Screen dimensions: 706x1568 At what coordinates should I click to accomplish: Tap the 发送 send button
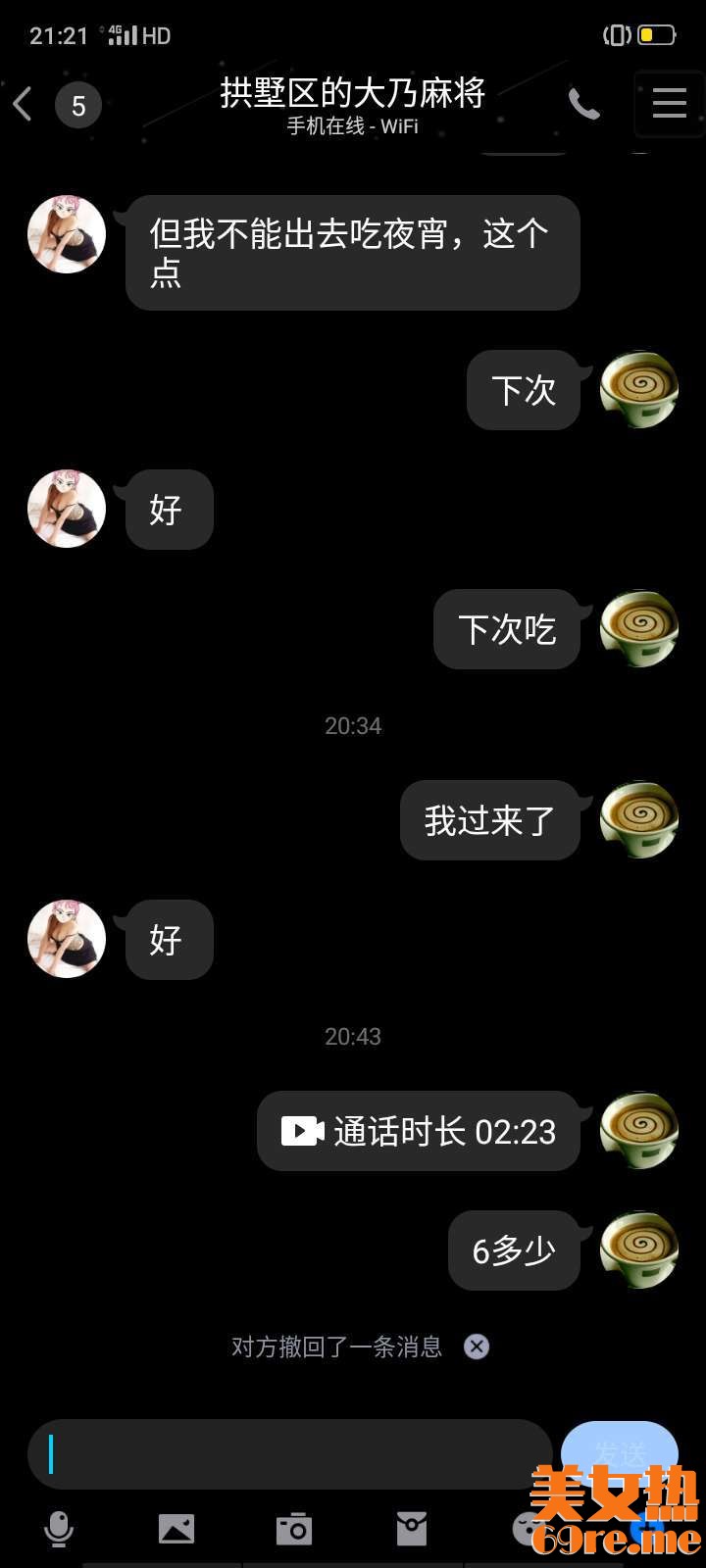pos(619,1452)
